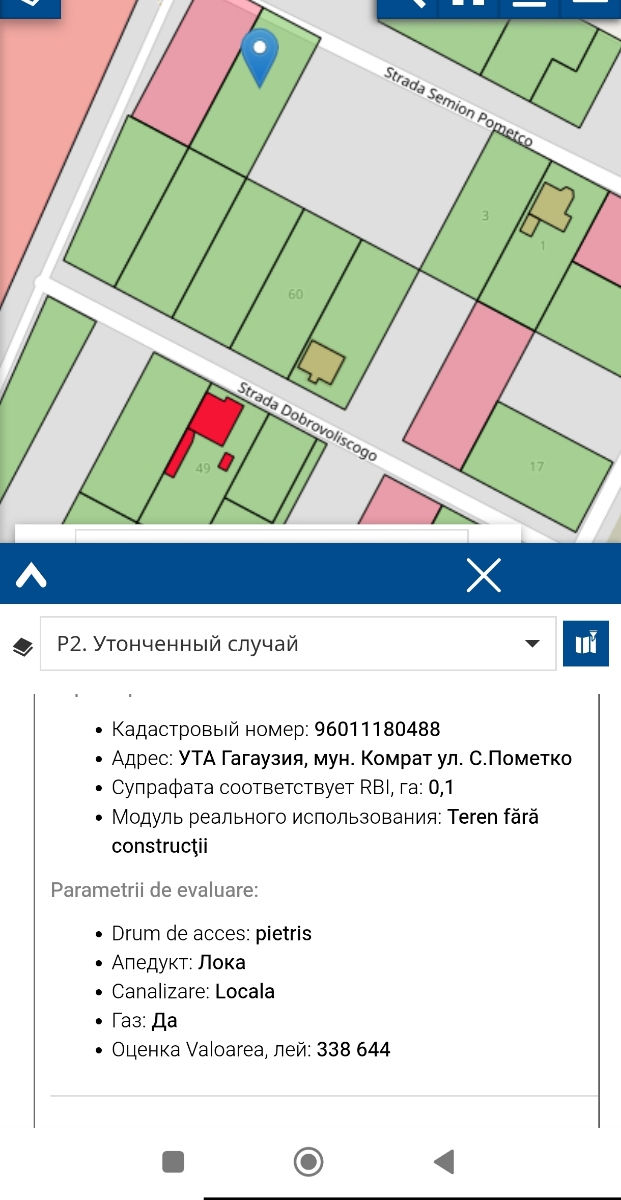The image size is (621, 1200).
Task: Select parcel 49 with the red buildings
Action: click(203, 468)
